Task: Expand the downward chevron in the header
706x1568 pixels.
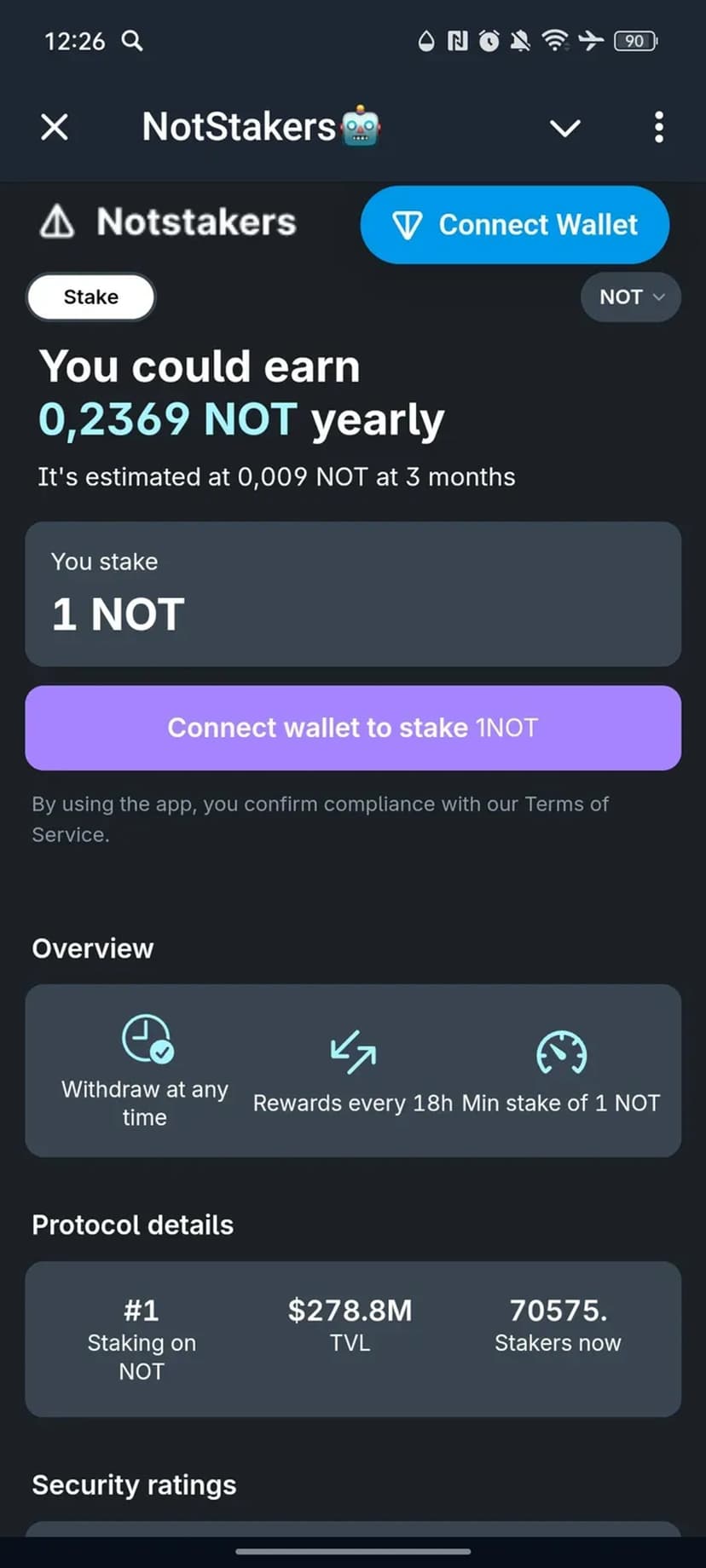Action: coord(564,128)
